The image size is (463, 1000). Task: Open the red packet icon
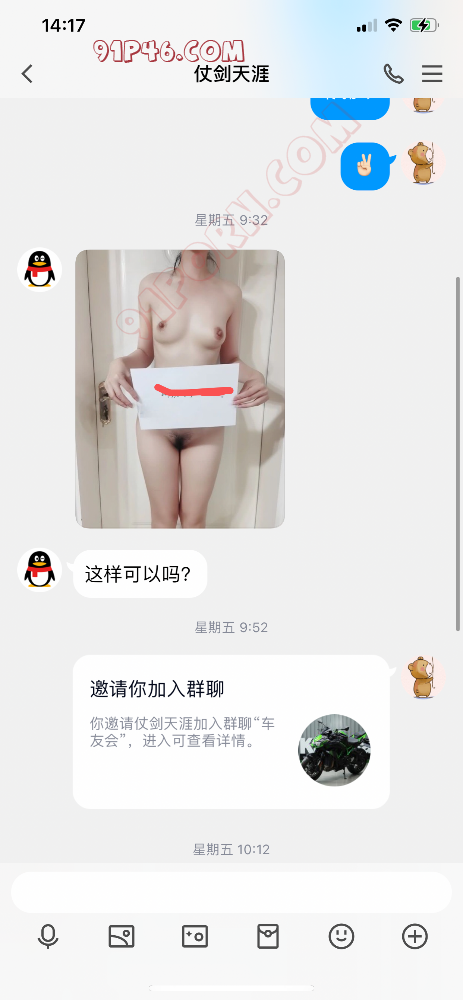point(268,936)
